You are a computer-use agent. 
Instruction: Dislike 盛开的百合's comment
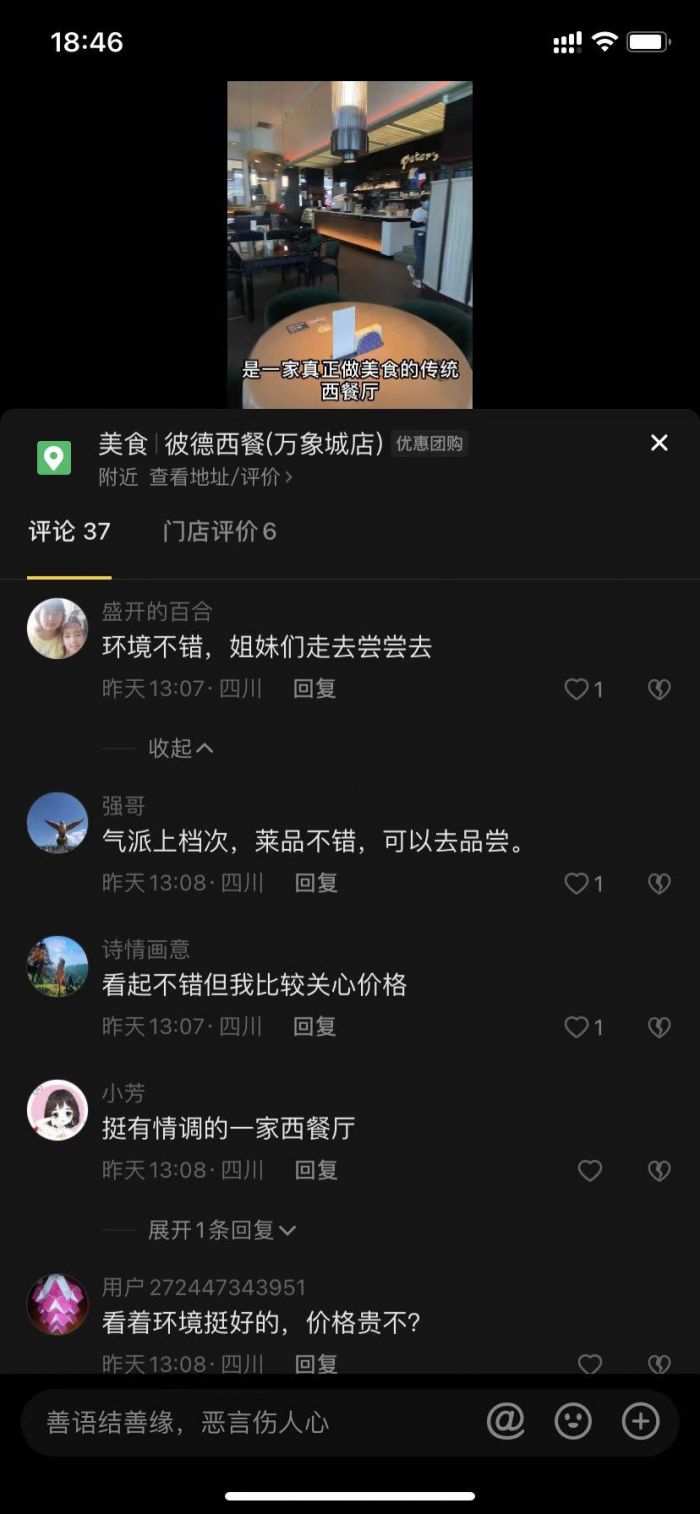click(x=659, y=689)
